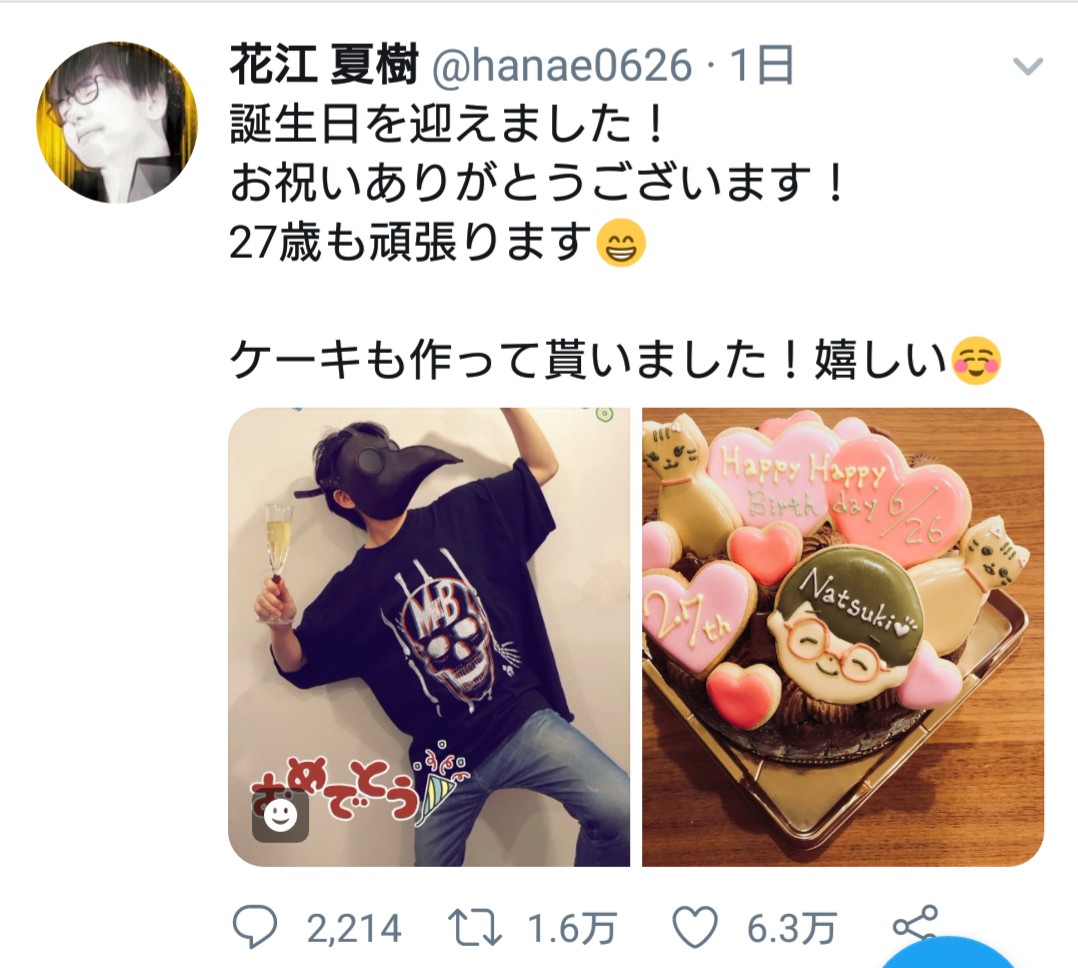Open 花江 夏樹's profile picture

coord(118,122)
